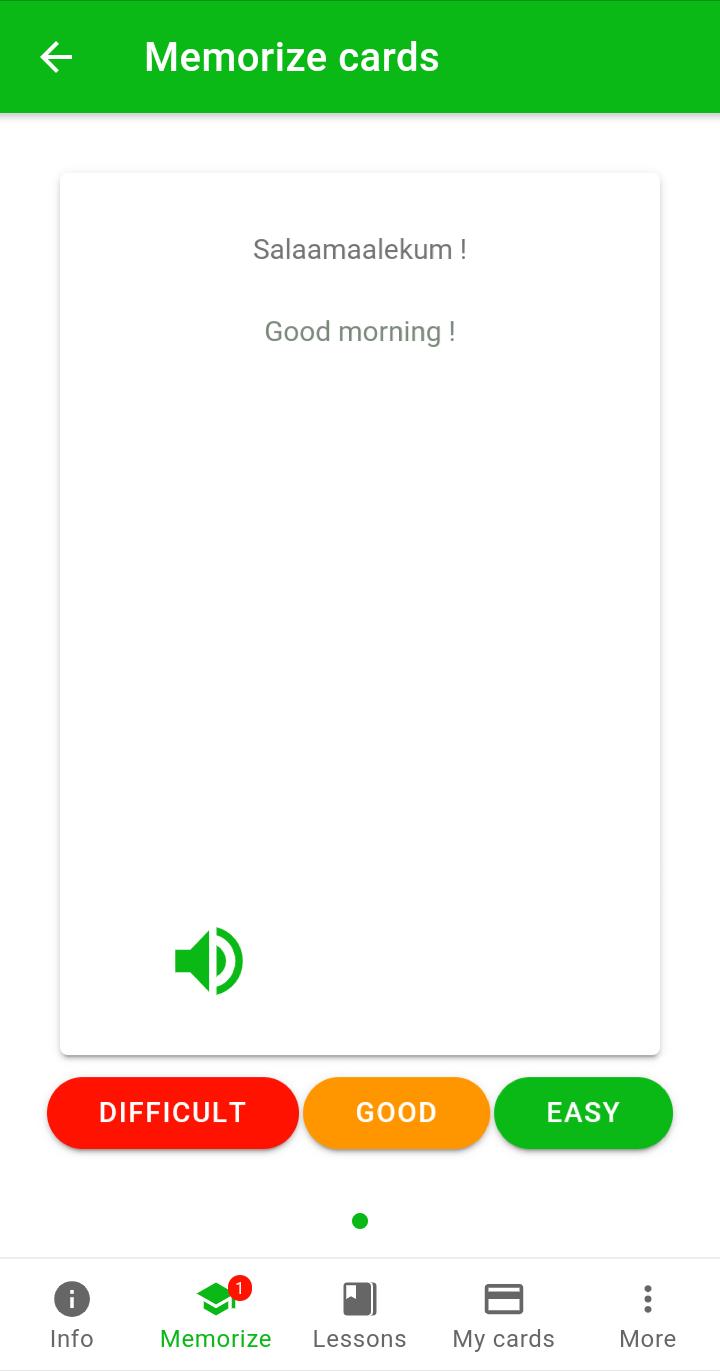Go back using the top arrow
This screenshot has width=720, height=1371.
[56, 57]
